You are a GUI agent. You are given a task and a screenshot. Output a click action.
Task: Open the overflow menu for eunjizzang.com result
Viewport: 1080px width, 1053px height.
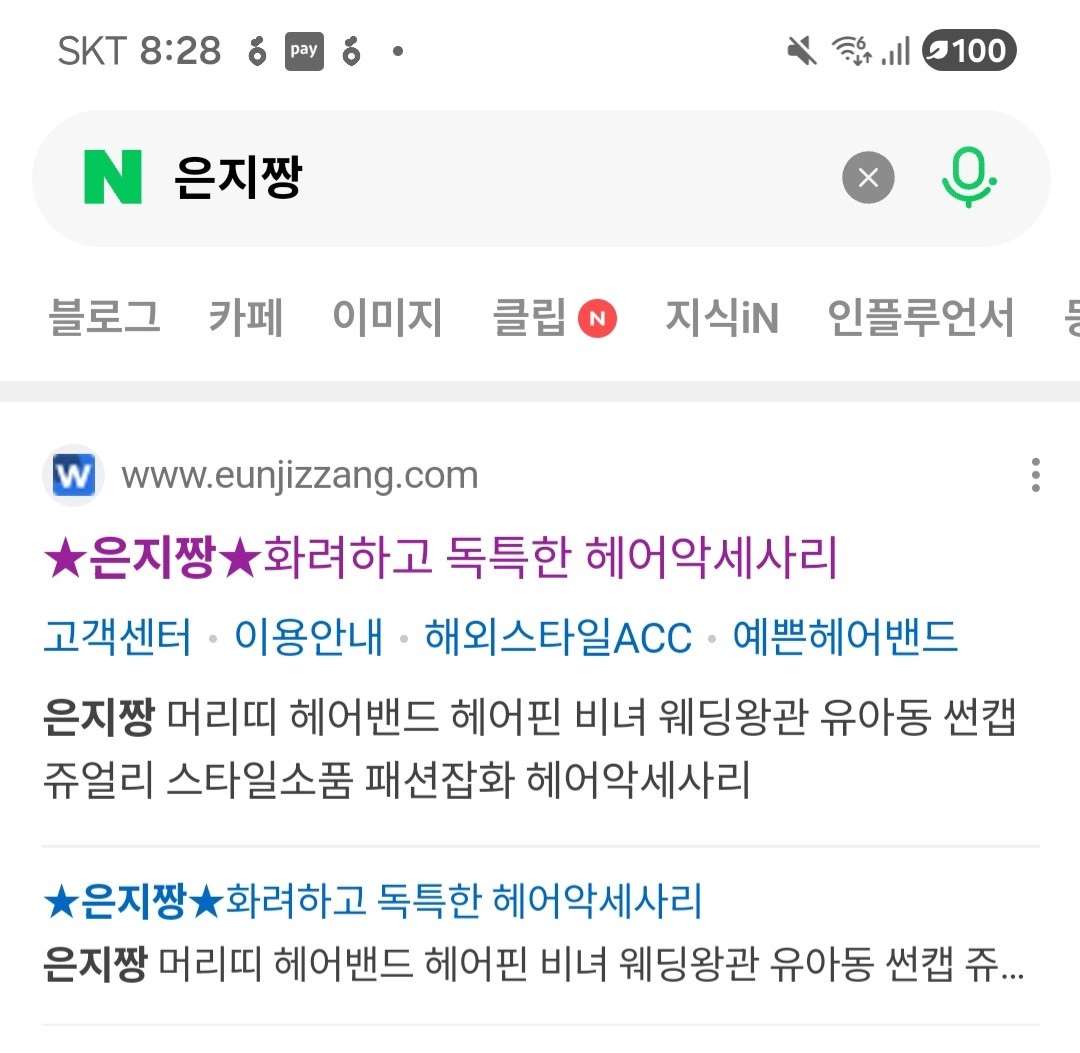point(1035,476)
